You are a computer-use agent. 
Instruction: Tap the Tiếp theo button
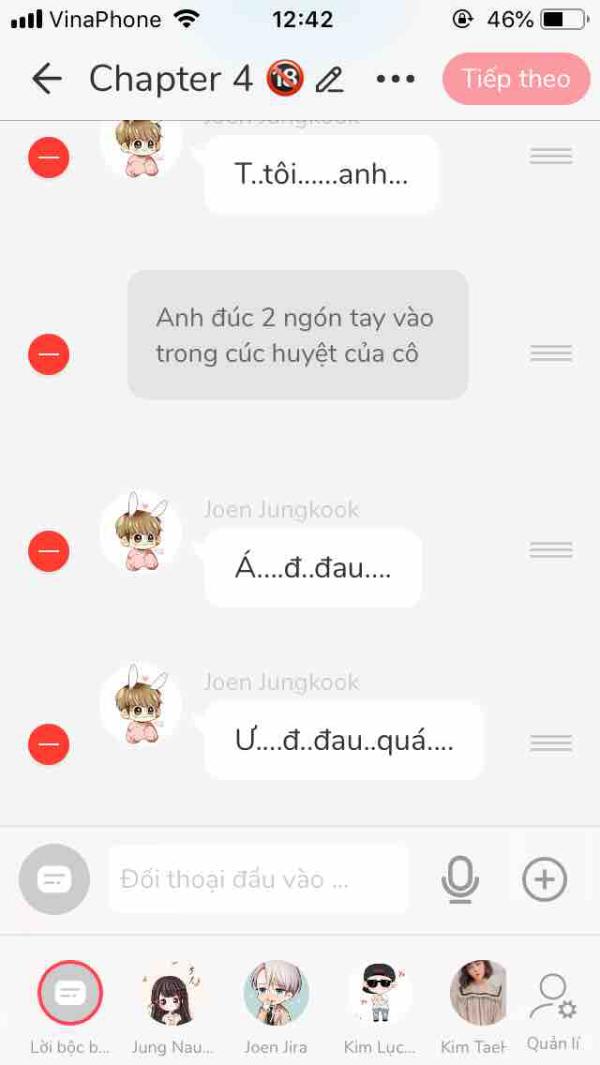point(515,79)
